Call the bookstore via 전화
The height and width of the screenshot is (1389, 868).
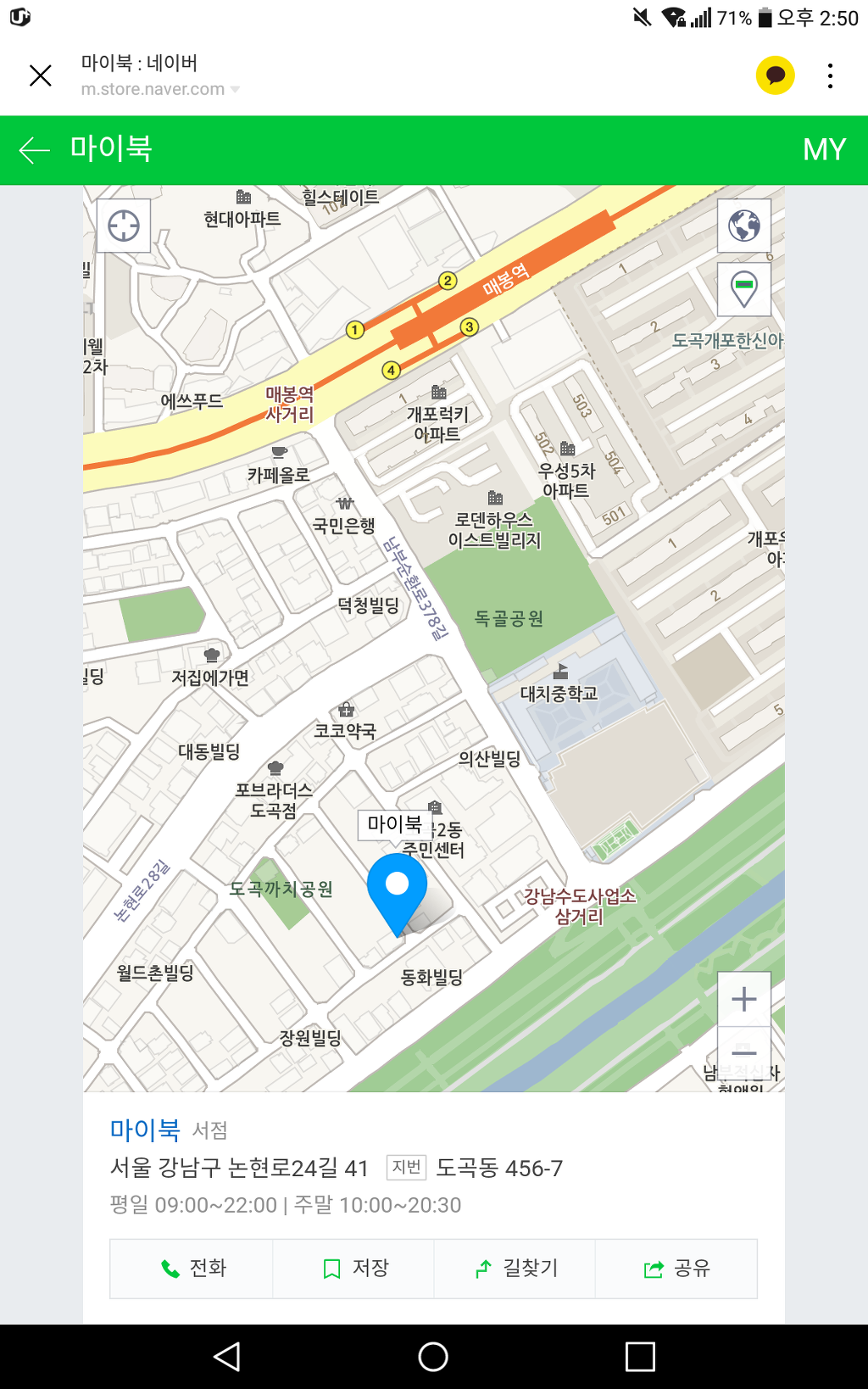192,1269
